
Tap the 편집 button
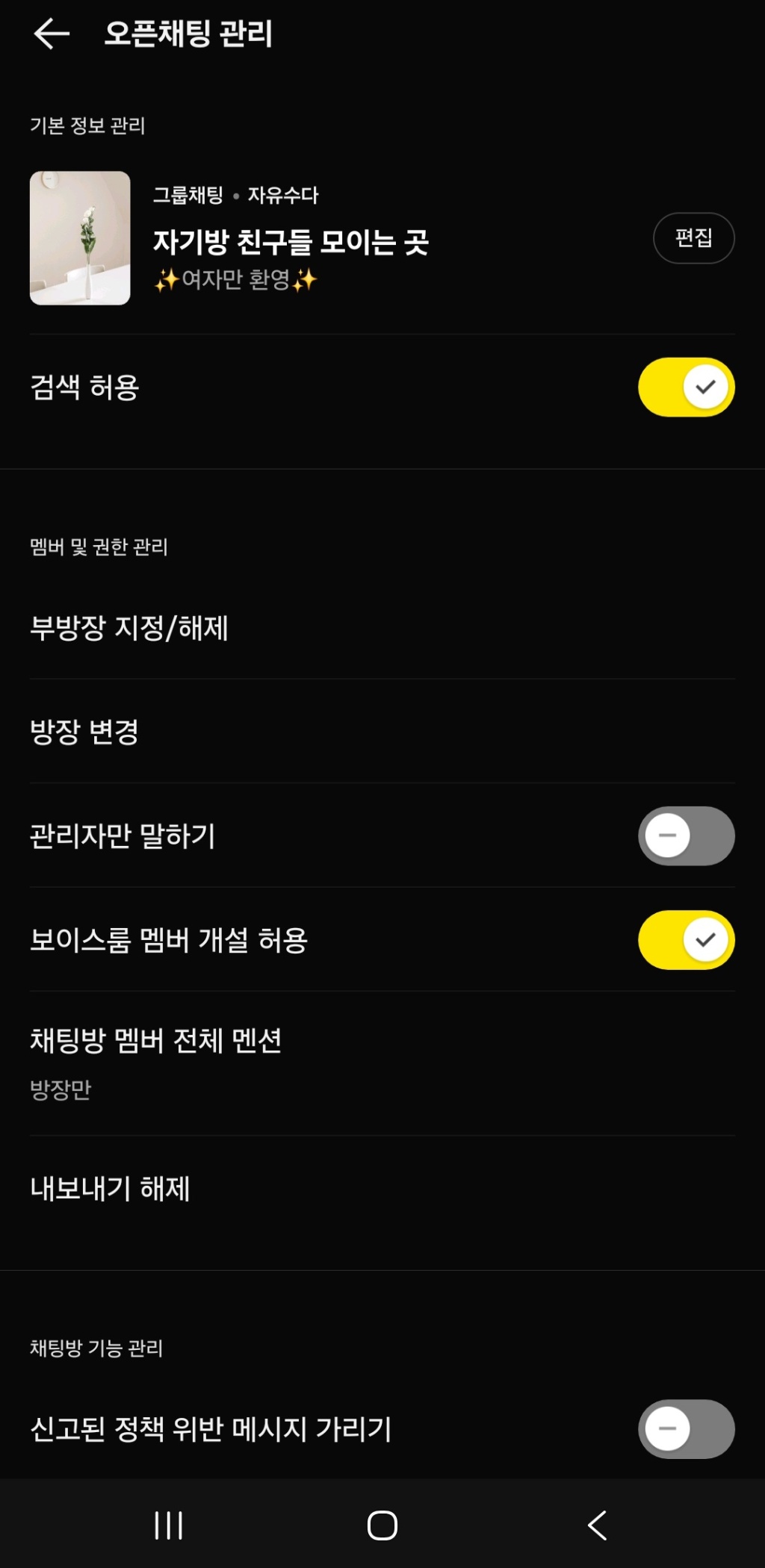click(693, 238)
